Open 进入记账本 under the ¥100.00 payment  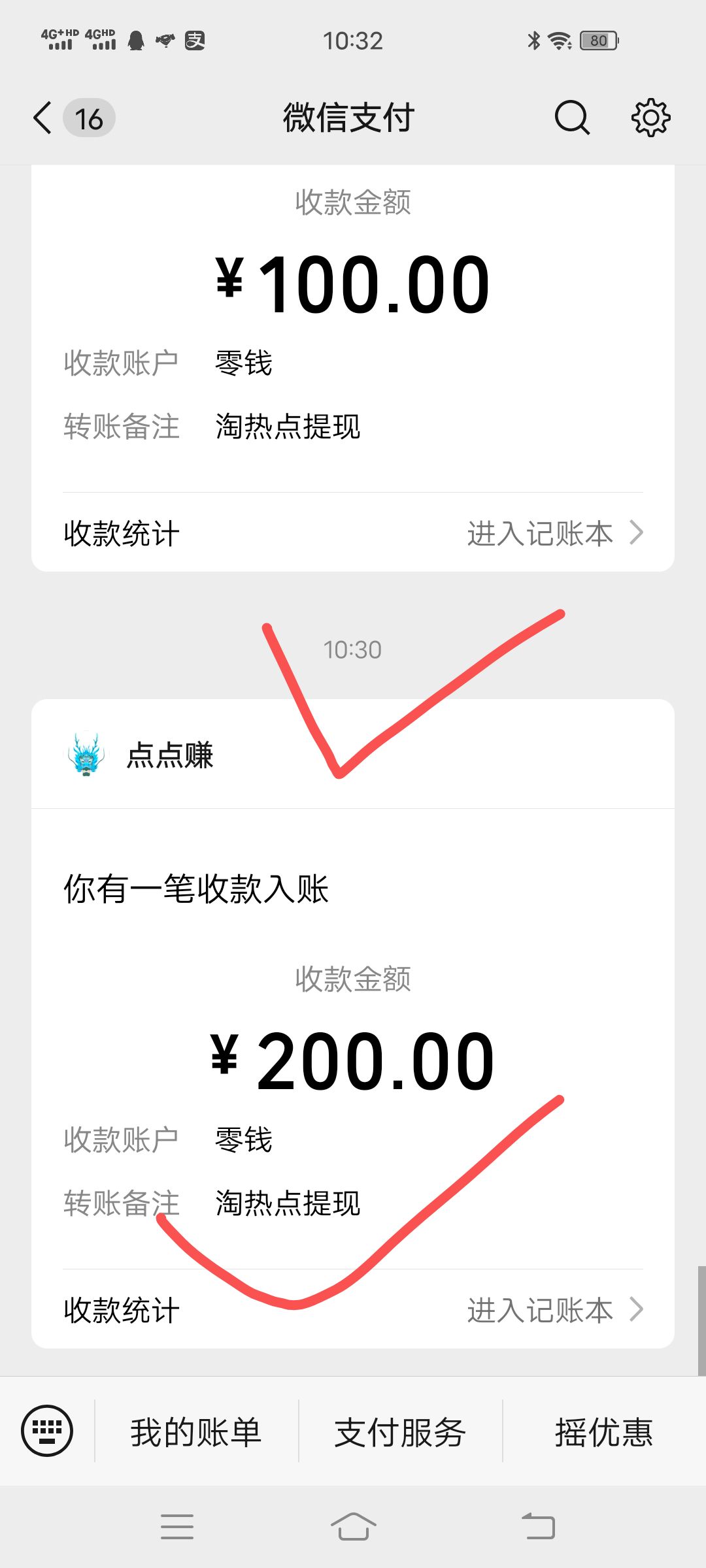pos(554,533)
